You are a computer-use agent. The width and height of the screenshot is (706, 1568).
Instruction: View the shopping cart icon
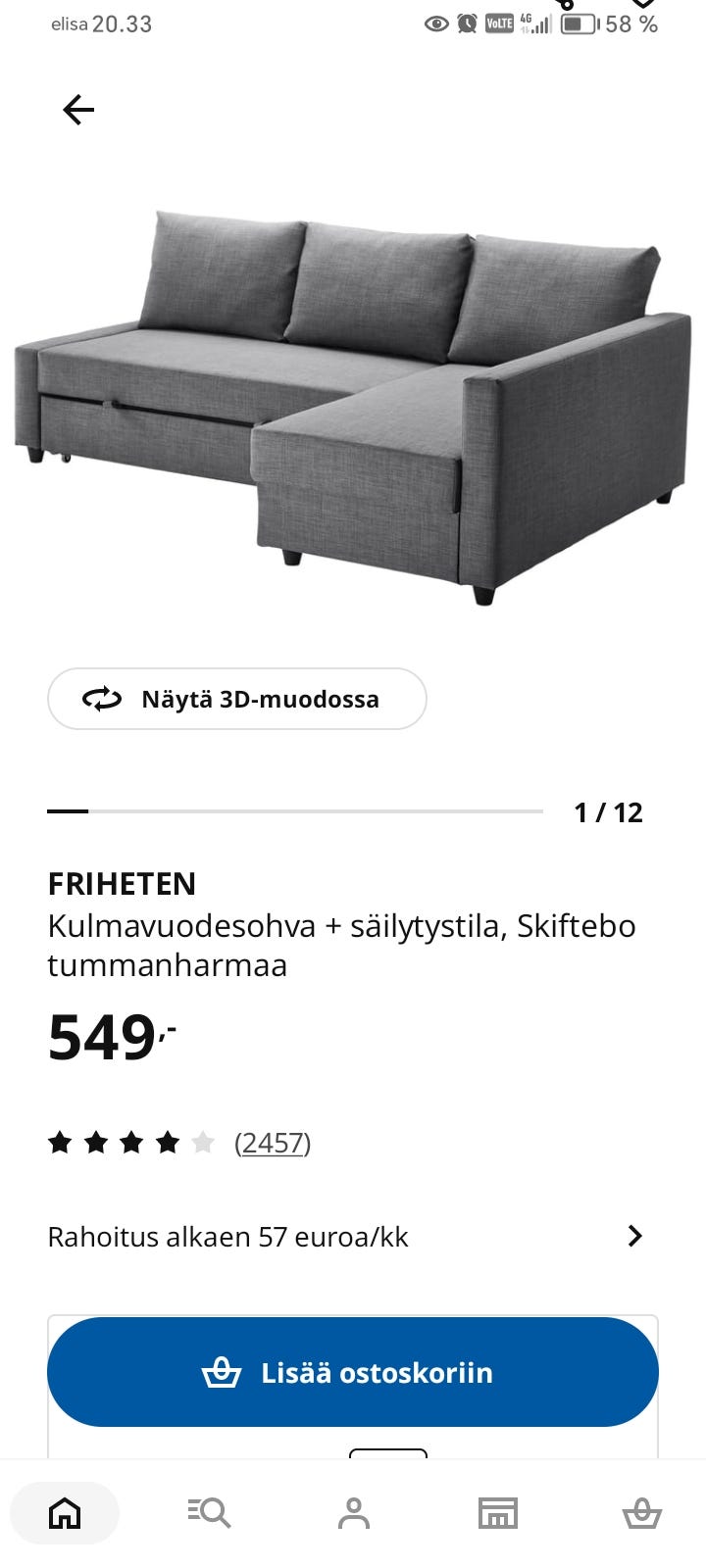coord(643,1512)
